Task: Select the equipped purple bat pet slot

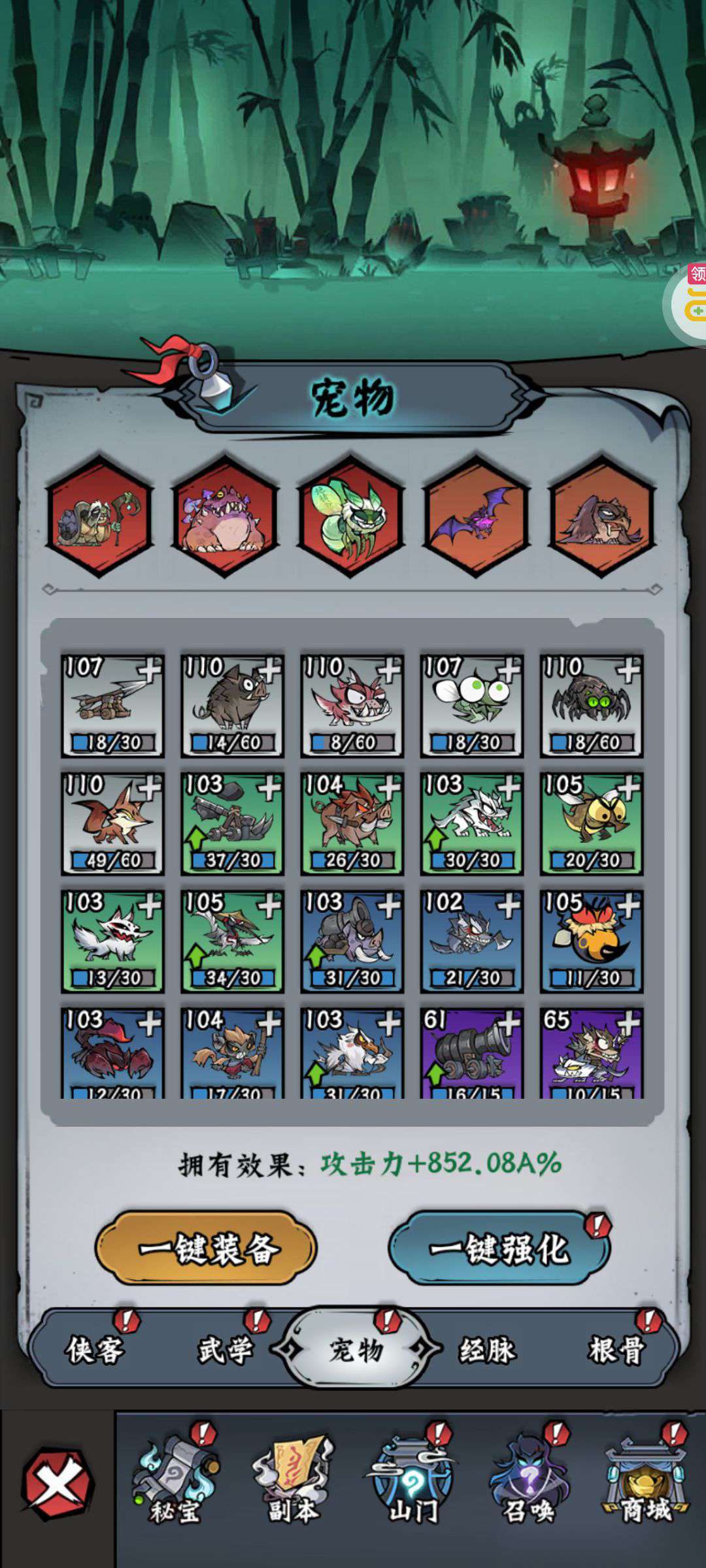Action: (x=476, y=517)
